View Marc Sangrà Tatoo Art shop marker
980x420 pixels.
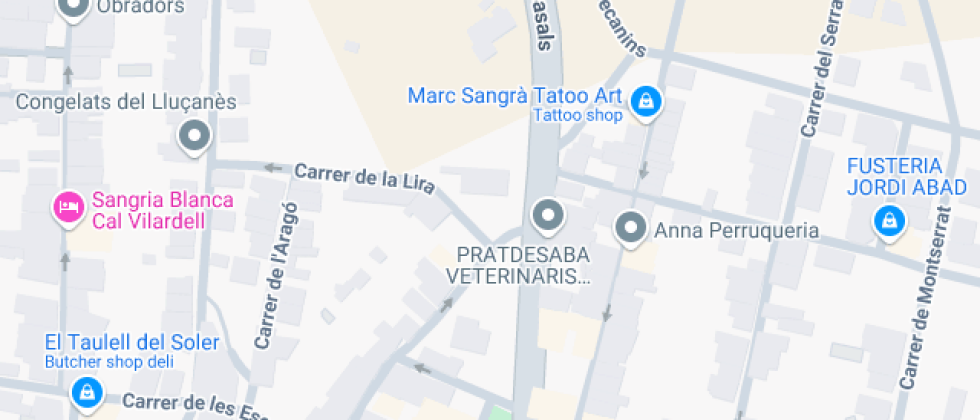click(x=647, y=101)
